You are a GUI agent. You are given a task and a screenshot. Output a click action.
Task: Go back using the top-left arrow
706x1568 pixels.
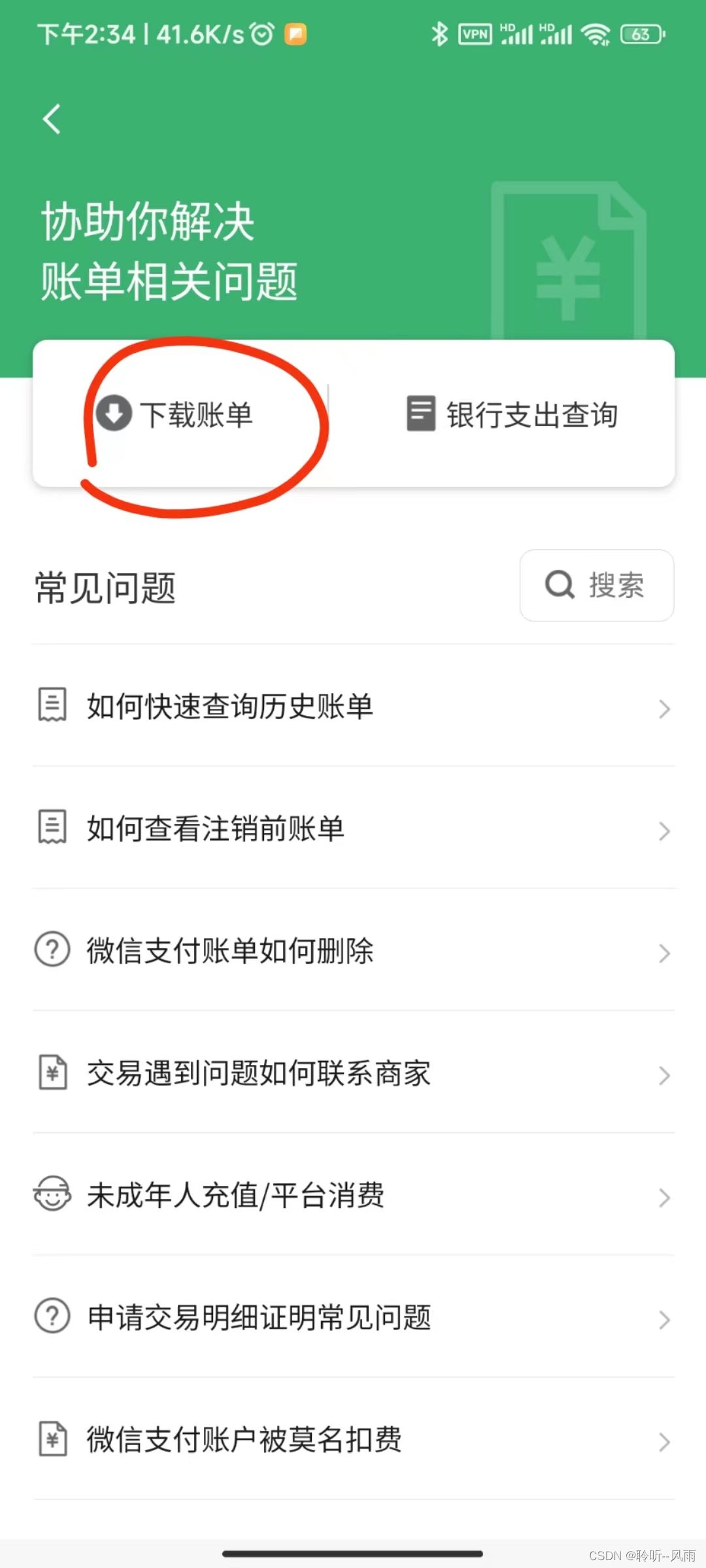tap(52, 119)
